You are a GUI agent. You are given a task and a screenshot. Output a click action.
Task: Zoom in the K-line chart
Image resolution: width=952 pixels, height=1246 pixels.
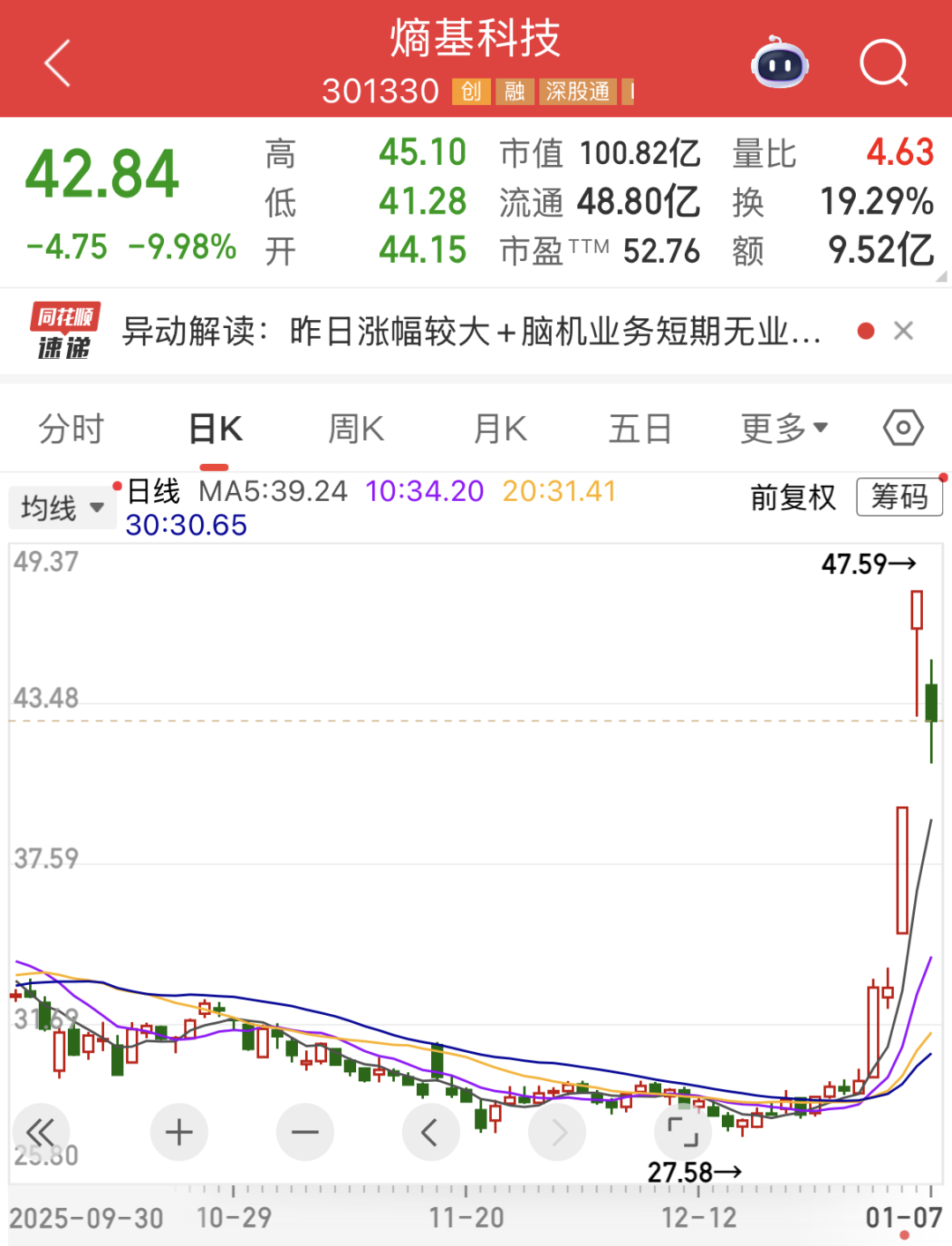click(x=179, y=1131)
